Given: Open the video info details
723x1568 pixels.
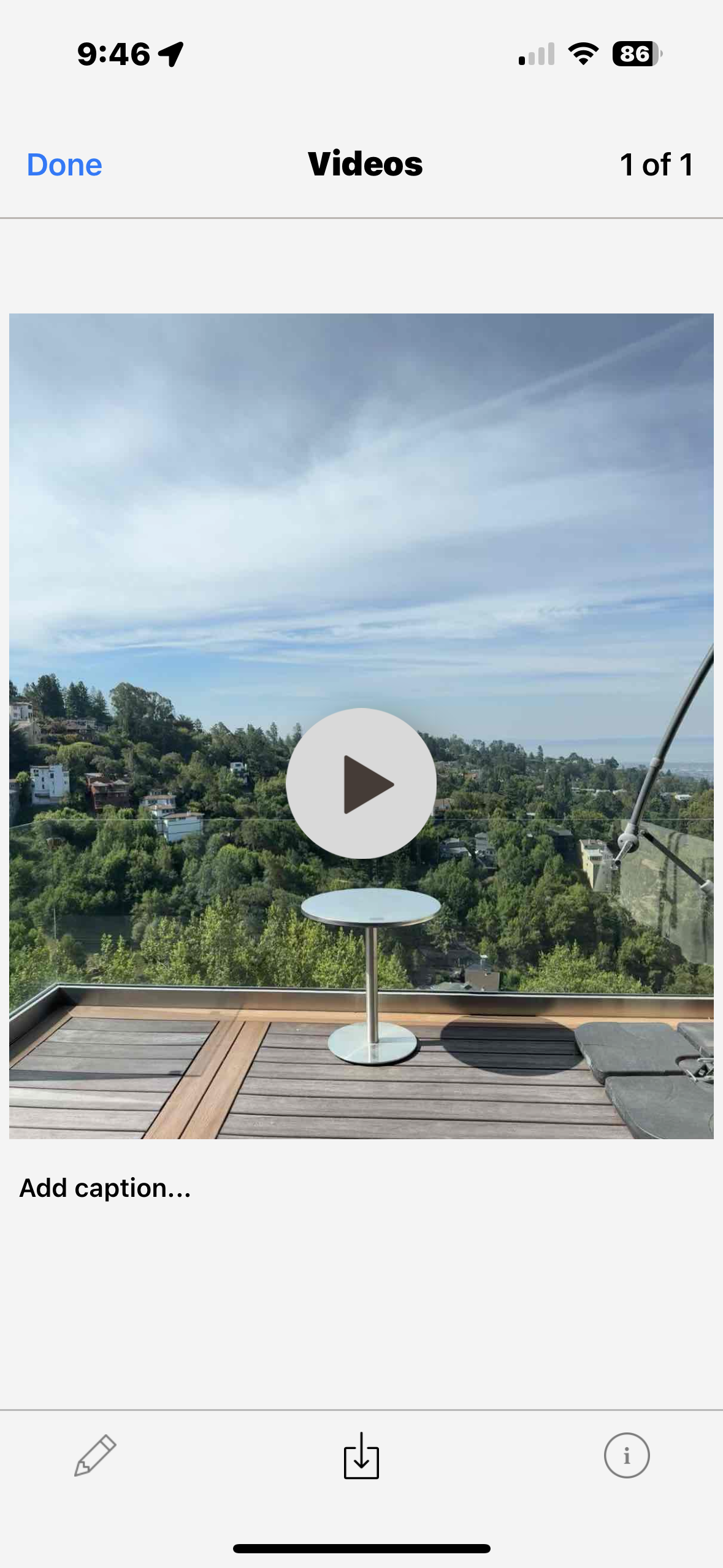Looking at the screenshot, I should [x=626, y=1455].
